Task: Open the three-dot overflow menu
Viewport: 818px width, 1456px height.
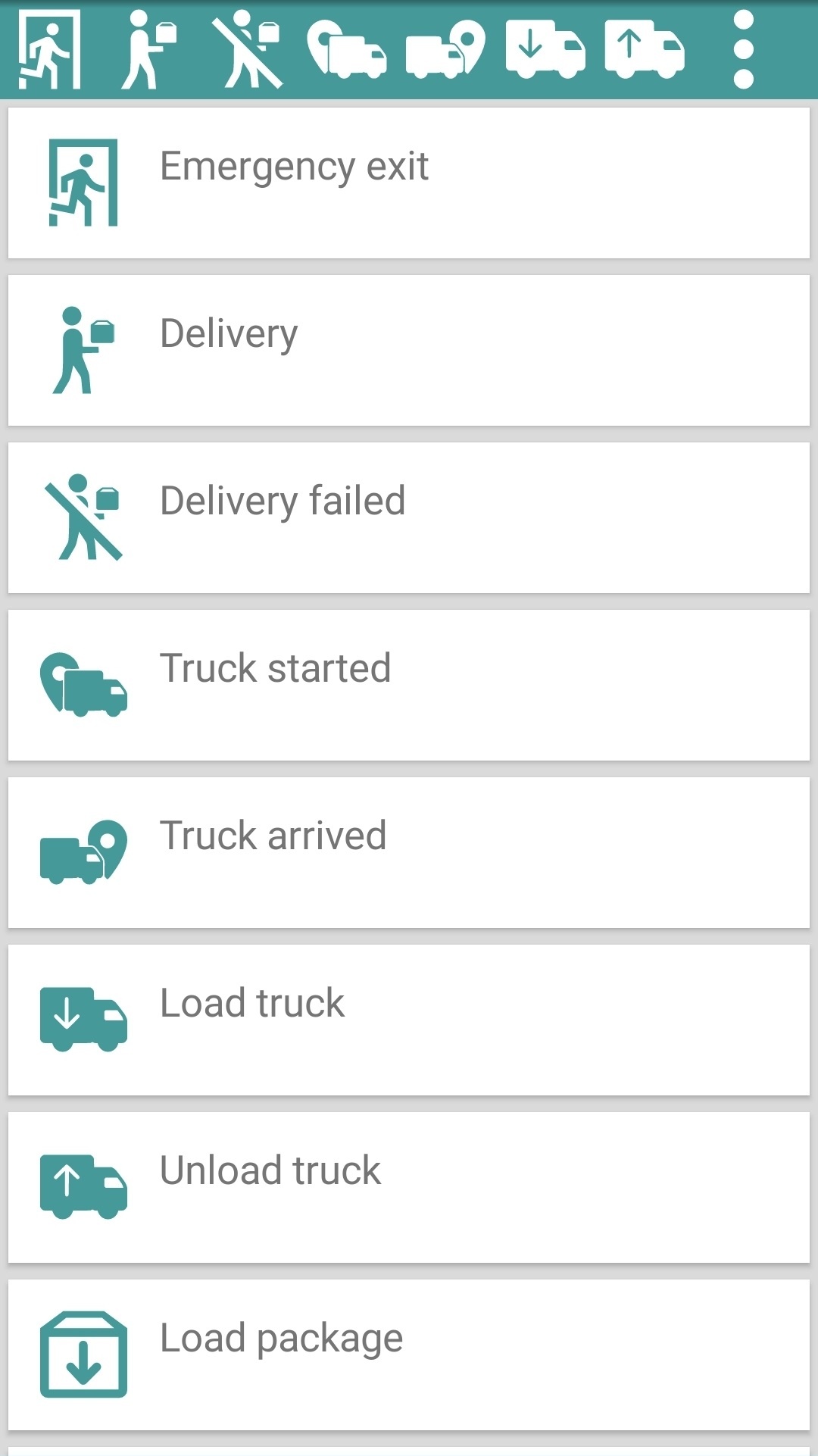Action: [x=744, y=50]
